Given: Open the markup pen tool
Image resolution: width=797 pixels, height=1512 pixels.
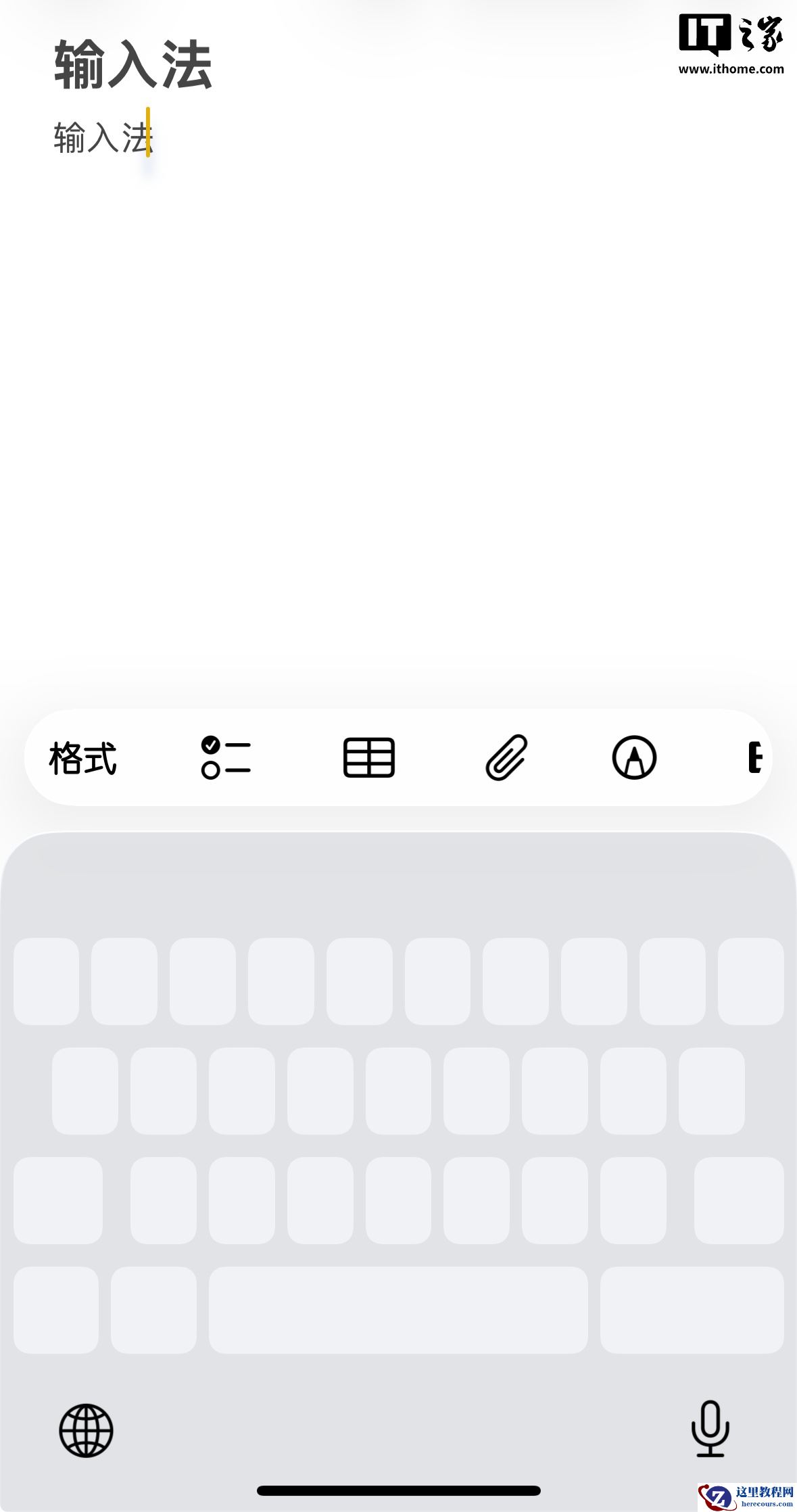Looking at the screenshot, I should (x=634, y=758).
